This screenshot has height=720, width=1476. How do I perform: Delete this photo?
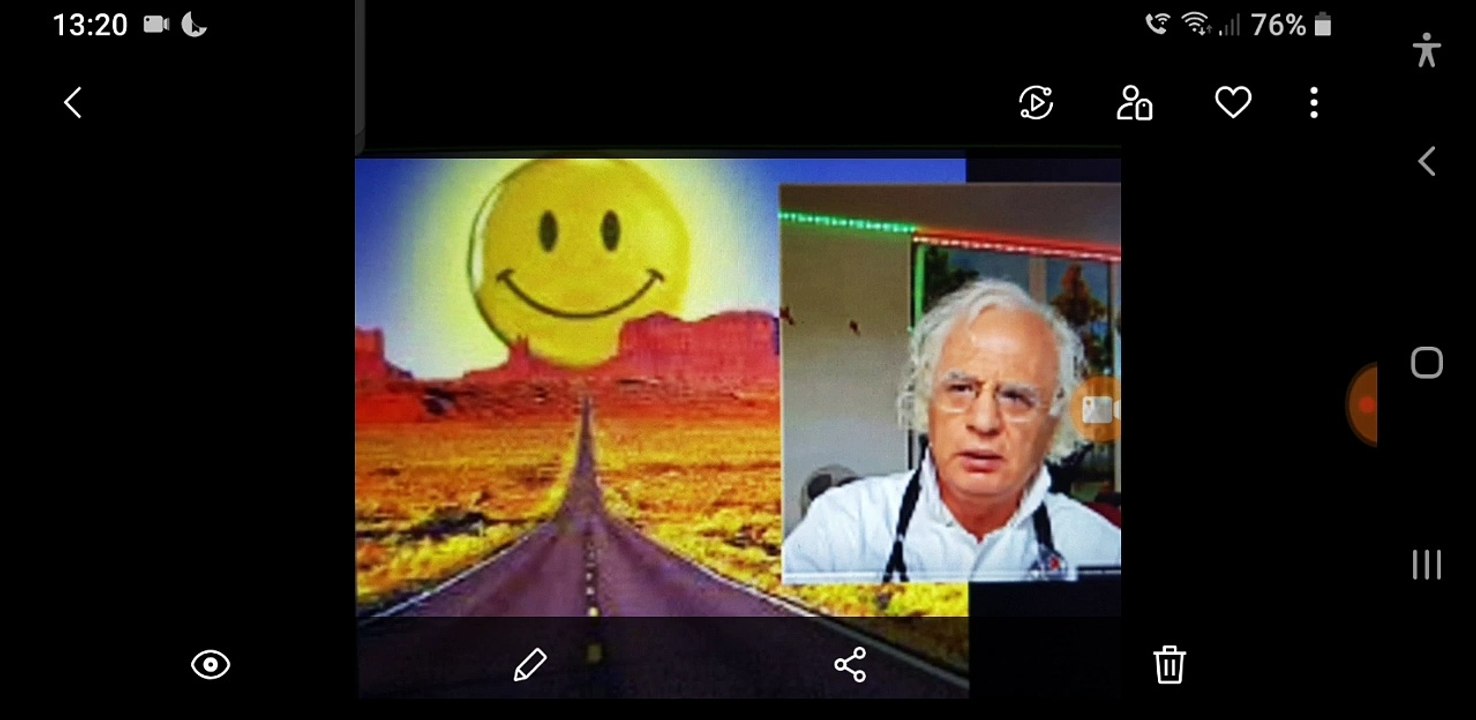click(1169, 665)
